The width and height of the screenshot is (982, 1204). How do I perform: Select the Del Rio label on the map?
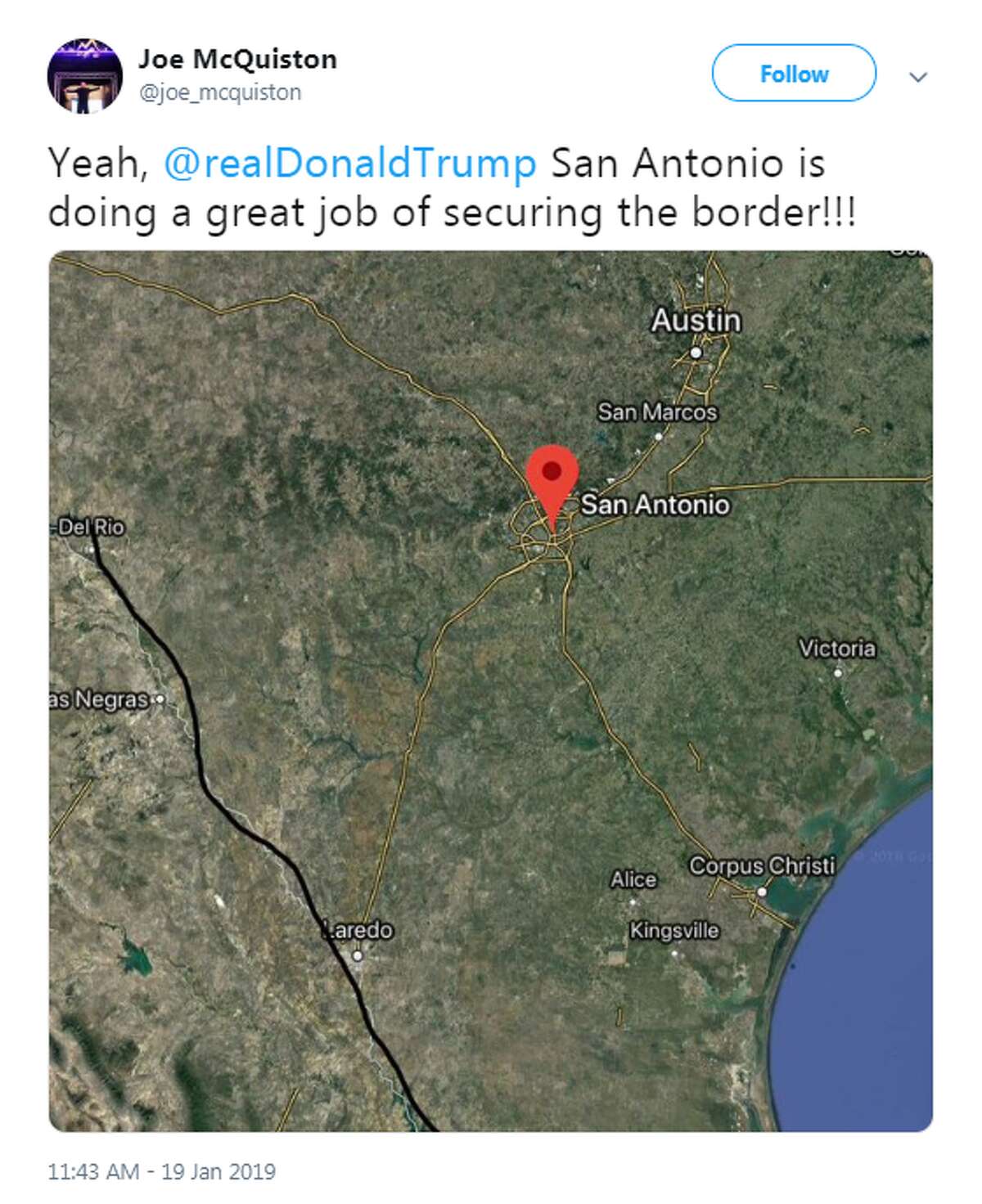(x=90, y=528)
